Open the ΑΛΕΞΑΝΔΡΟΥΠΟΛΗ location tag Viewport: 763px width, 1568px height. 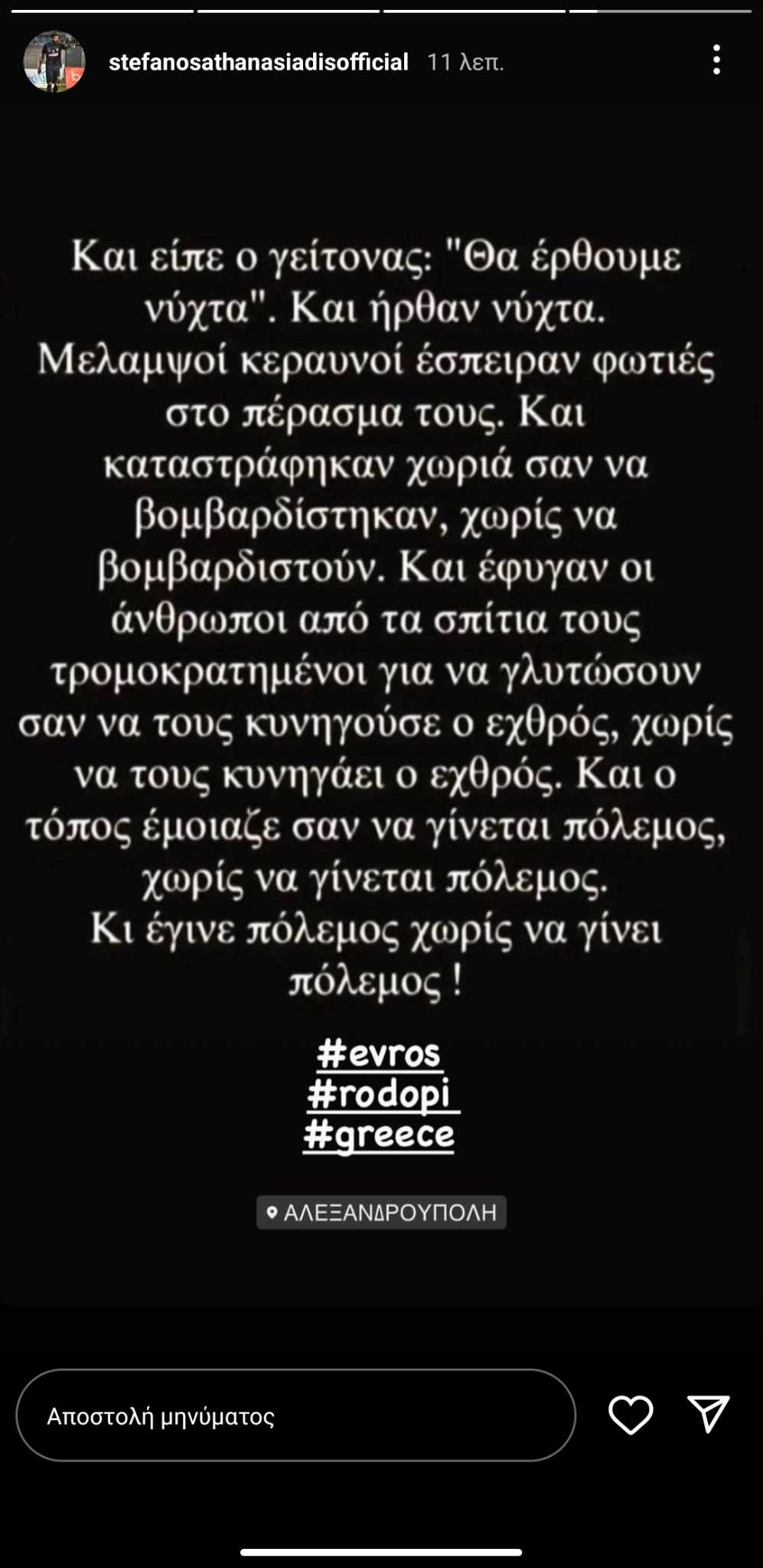click(x=381, y=1213)
